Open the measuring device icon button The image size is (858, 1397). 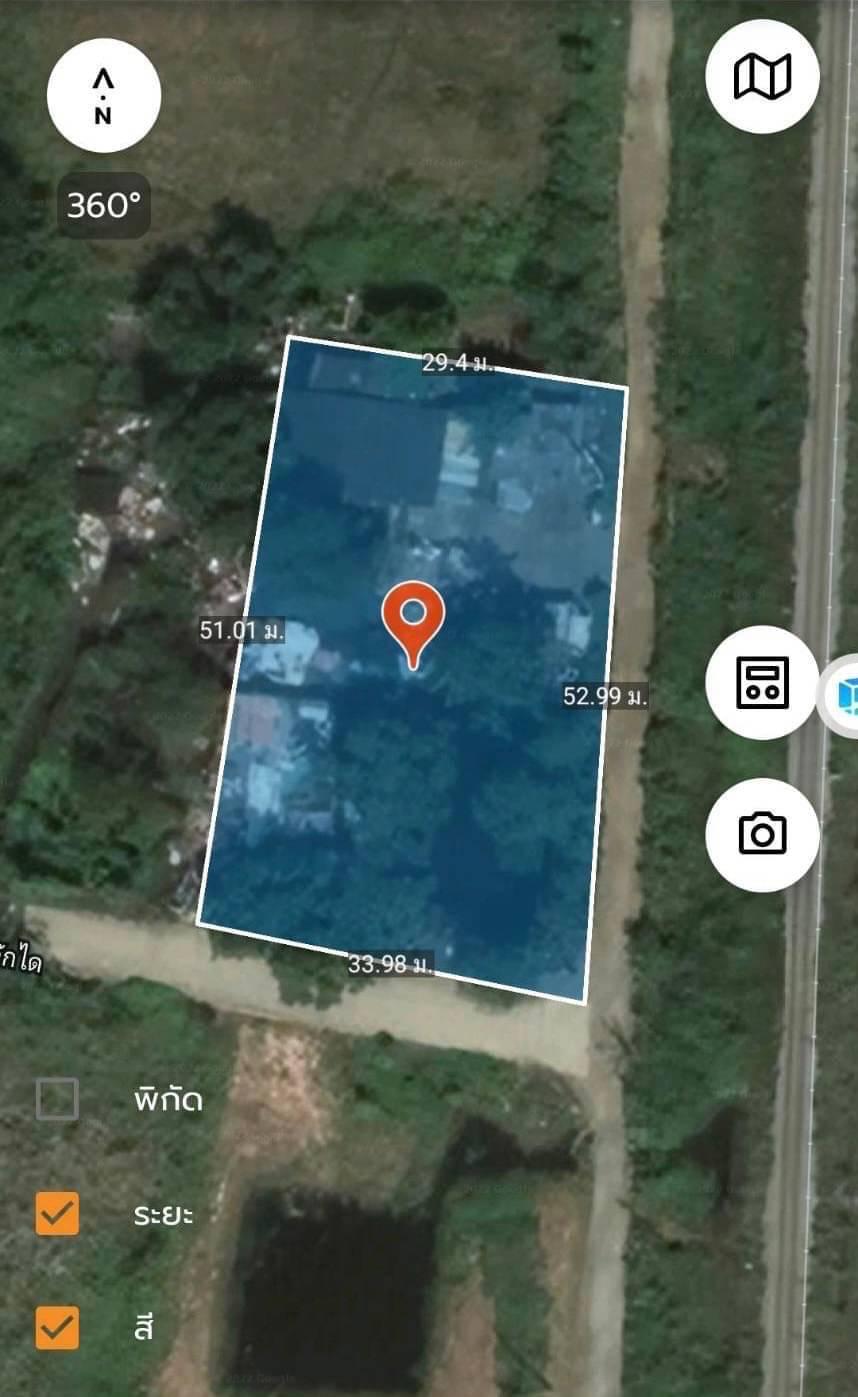tap(762, 683)
